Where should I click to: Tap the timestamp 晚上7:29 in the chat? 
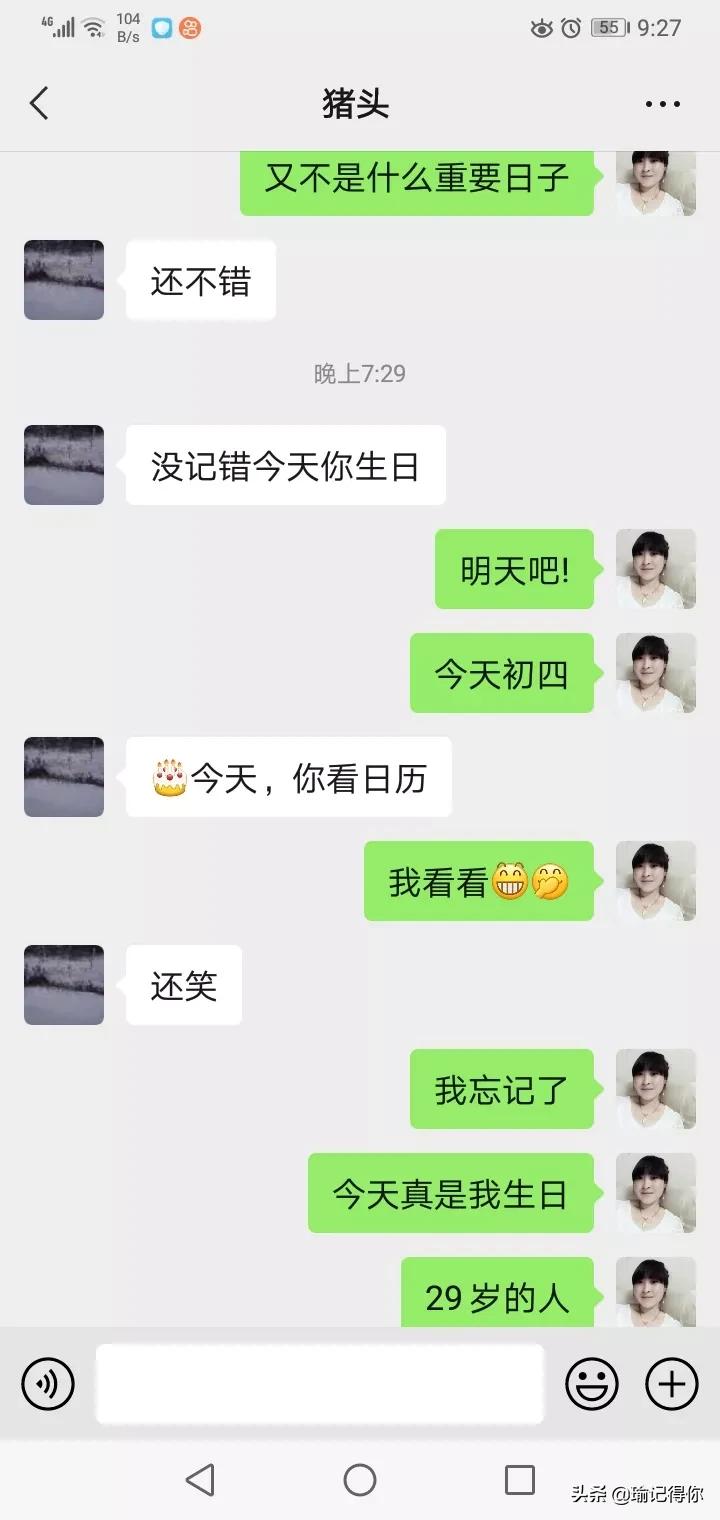point(360,372)
